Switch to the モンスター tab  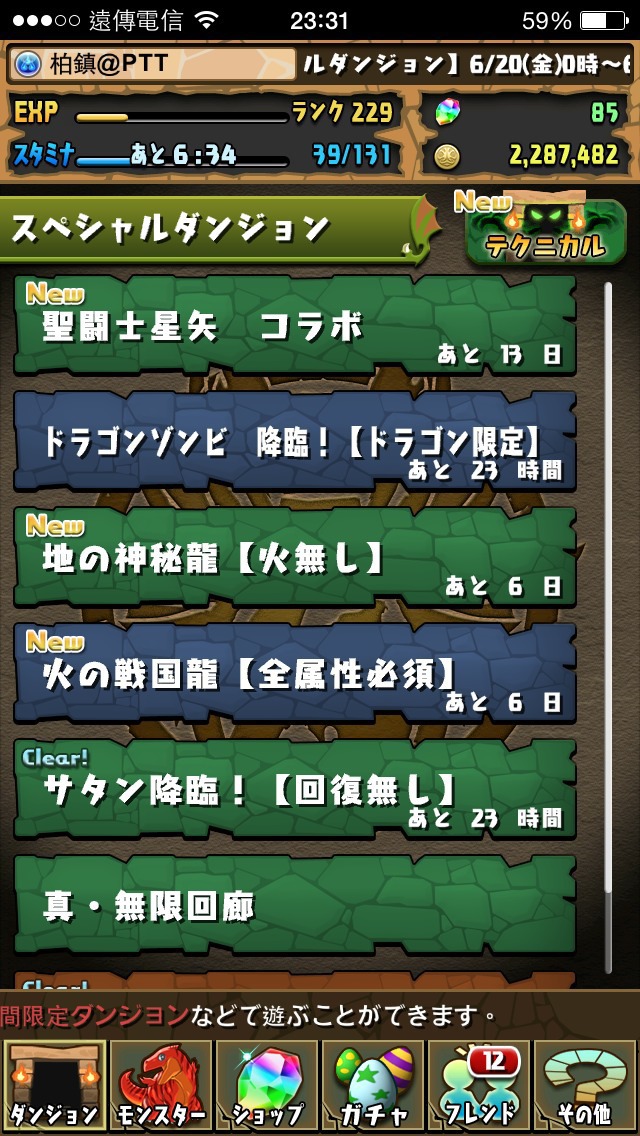[x=161, y=1084]
